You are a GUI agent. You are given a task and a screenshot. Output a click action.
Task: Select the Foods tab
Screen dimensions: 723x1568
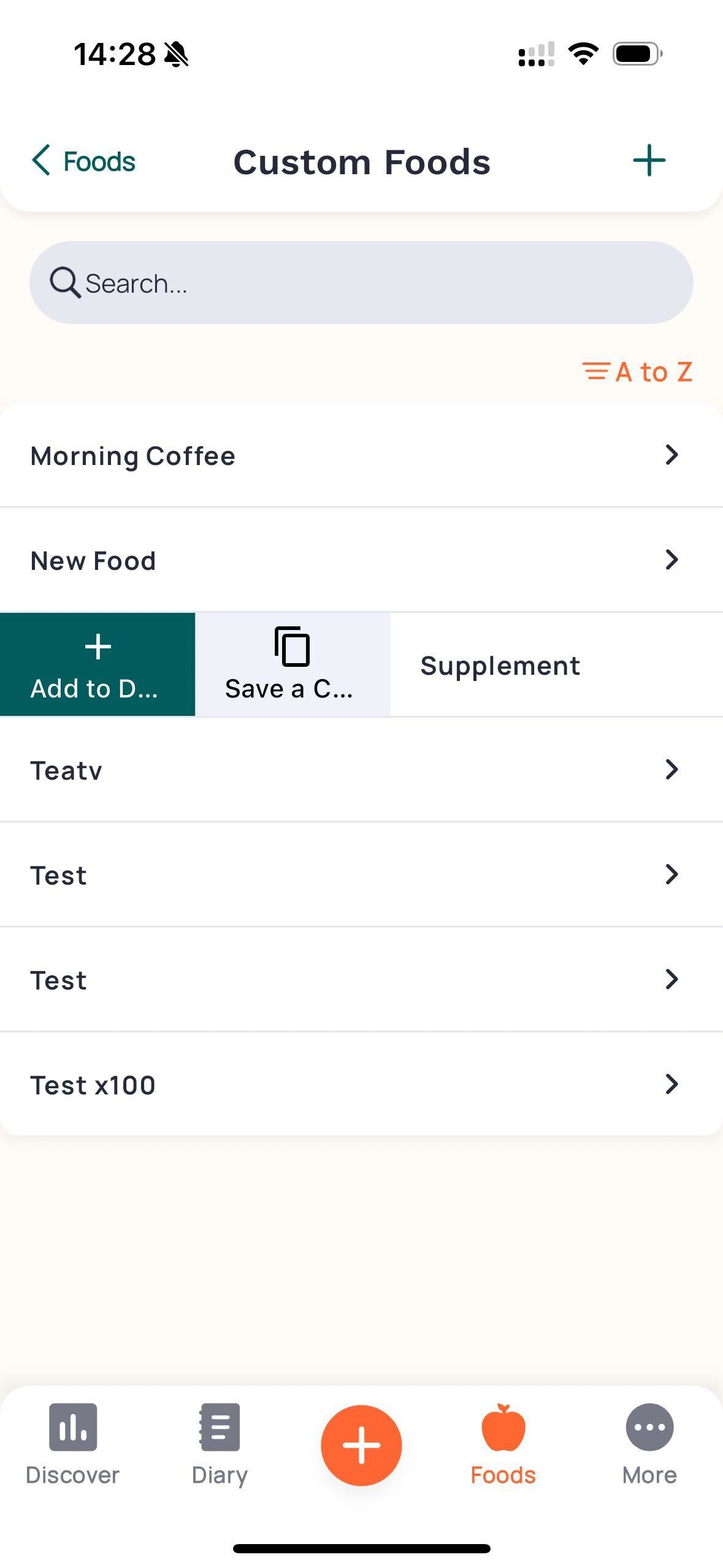click(x=503, y=1444)
